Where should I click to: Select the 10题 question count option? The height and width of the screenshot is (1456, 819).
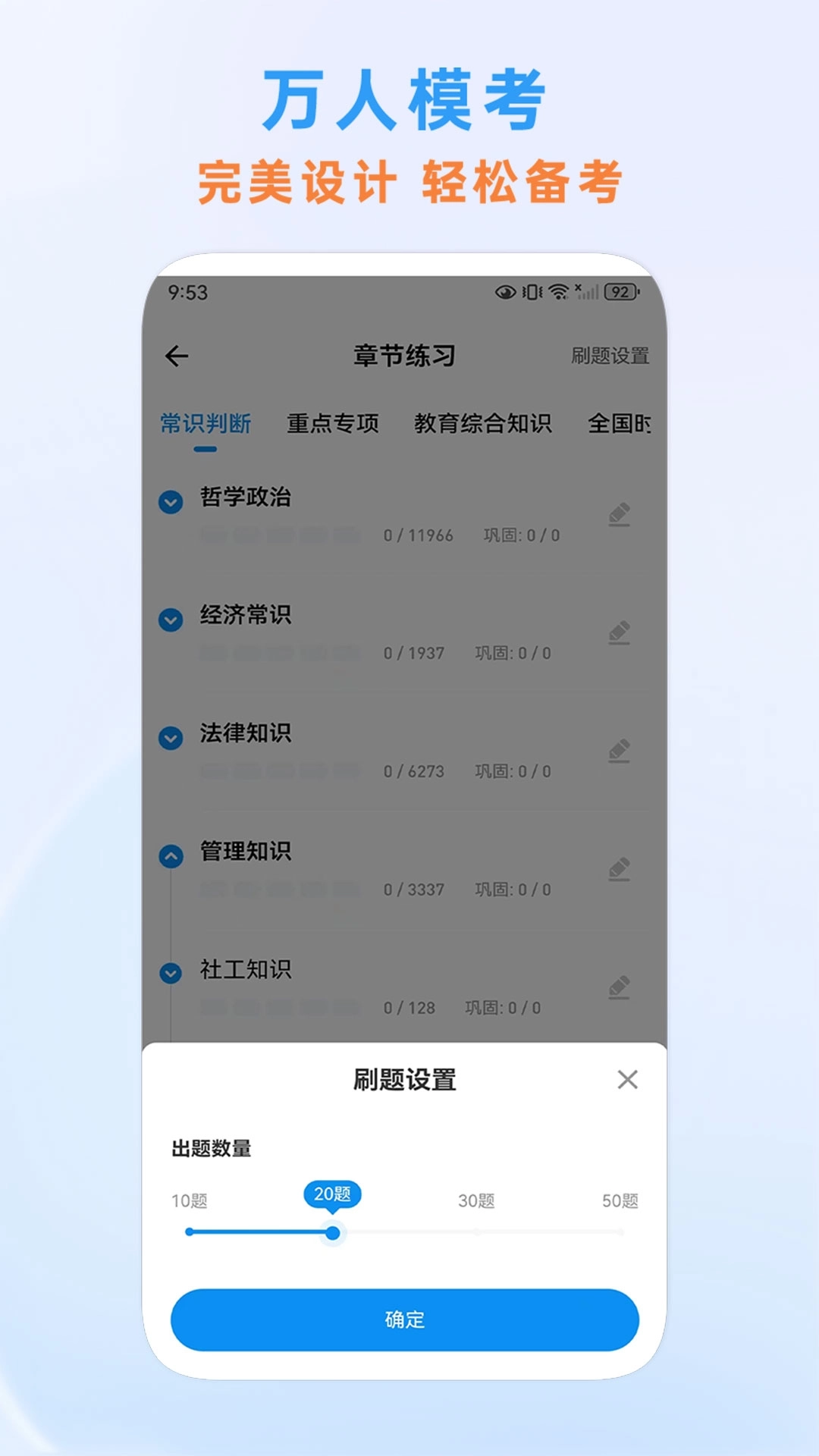click(x=192, y=1201)
